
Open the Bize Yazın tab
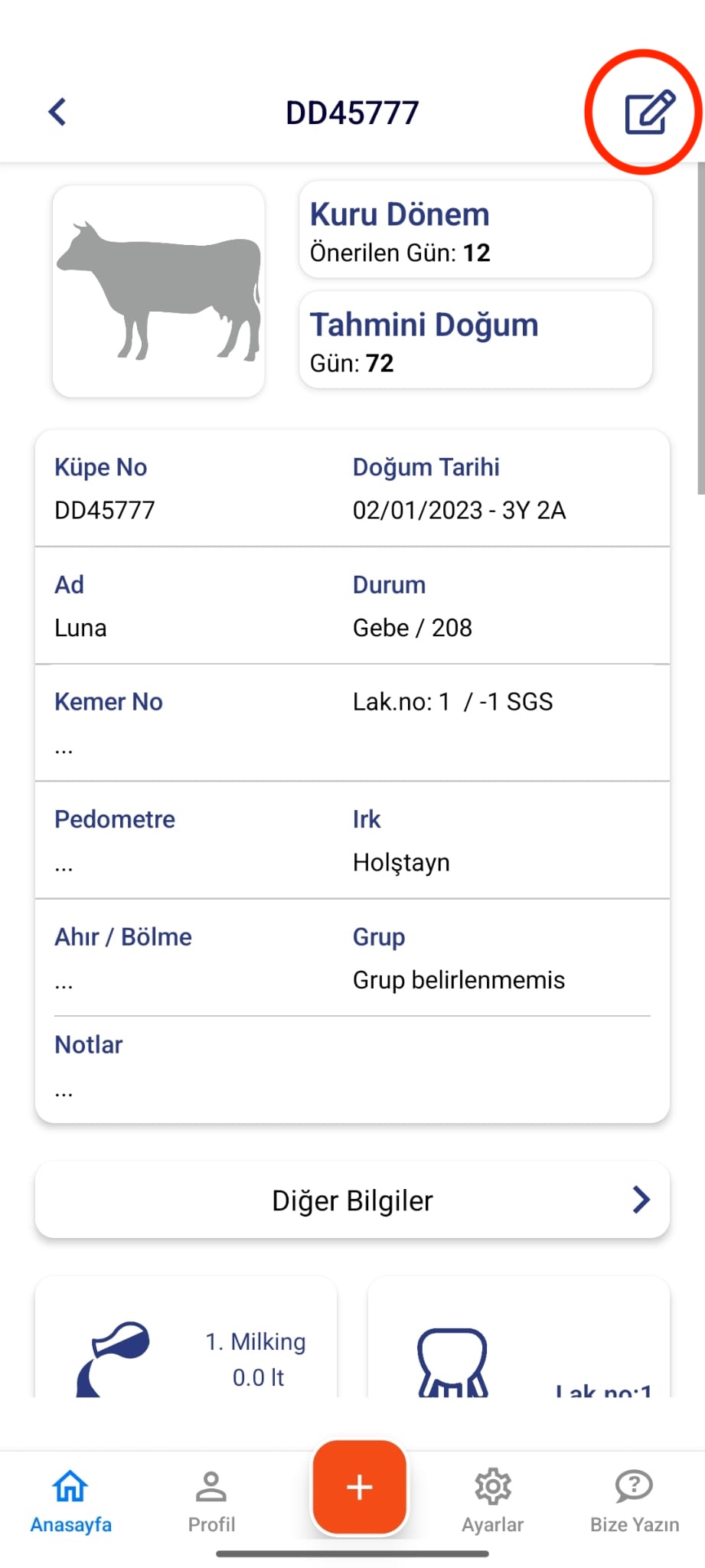(x=634, y=1501)
